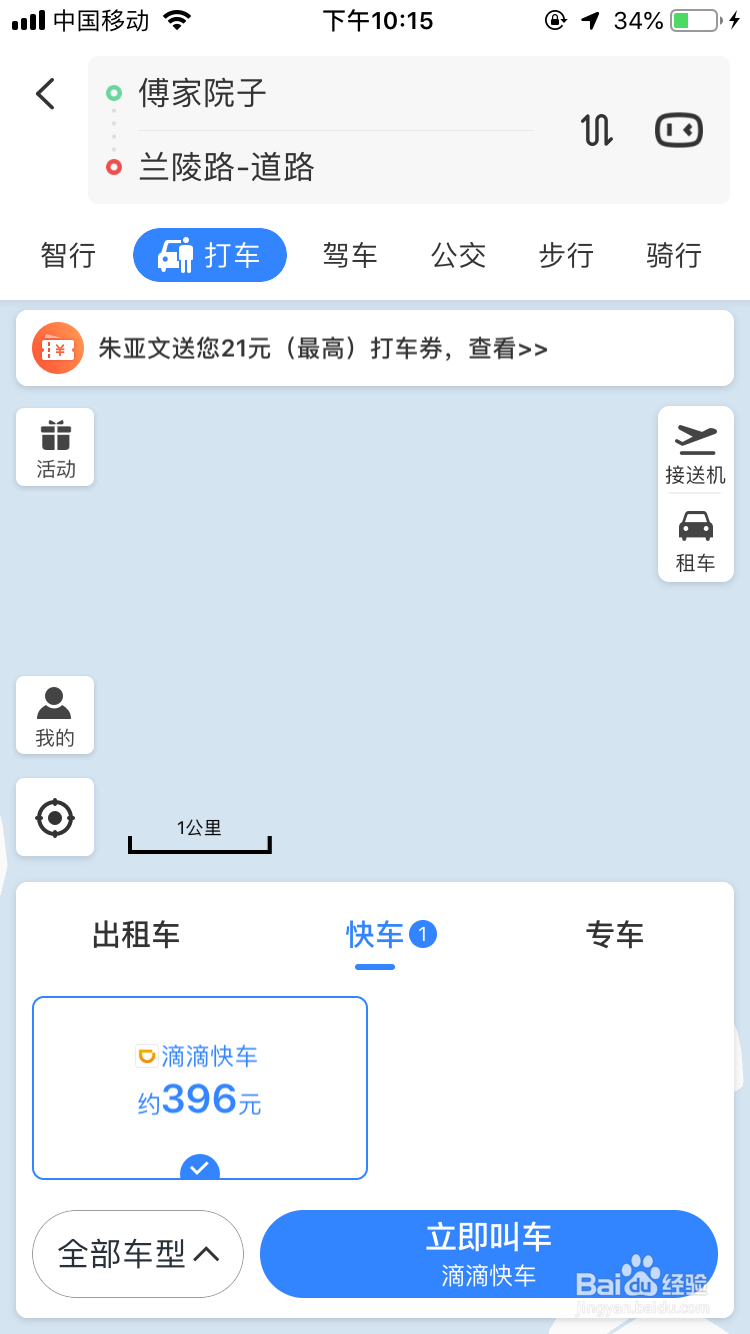The width and height of the screenshot is (750, 1334).
Task: Switch to the 骑行 cycling mode tab
Action: coord(673,256)
